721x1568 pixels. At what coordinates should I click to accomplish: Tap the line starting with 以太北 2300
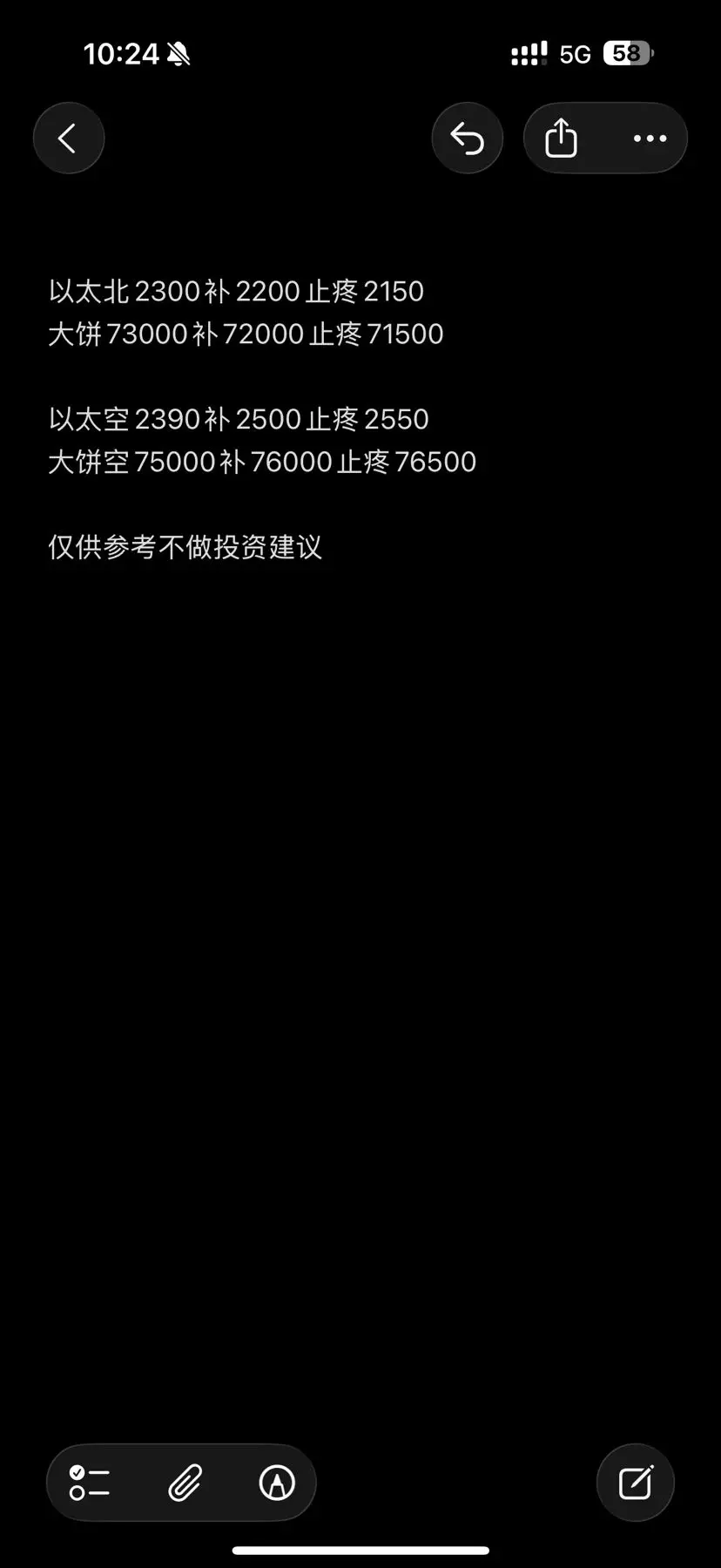pos(235,291)
